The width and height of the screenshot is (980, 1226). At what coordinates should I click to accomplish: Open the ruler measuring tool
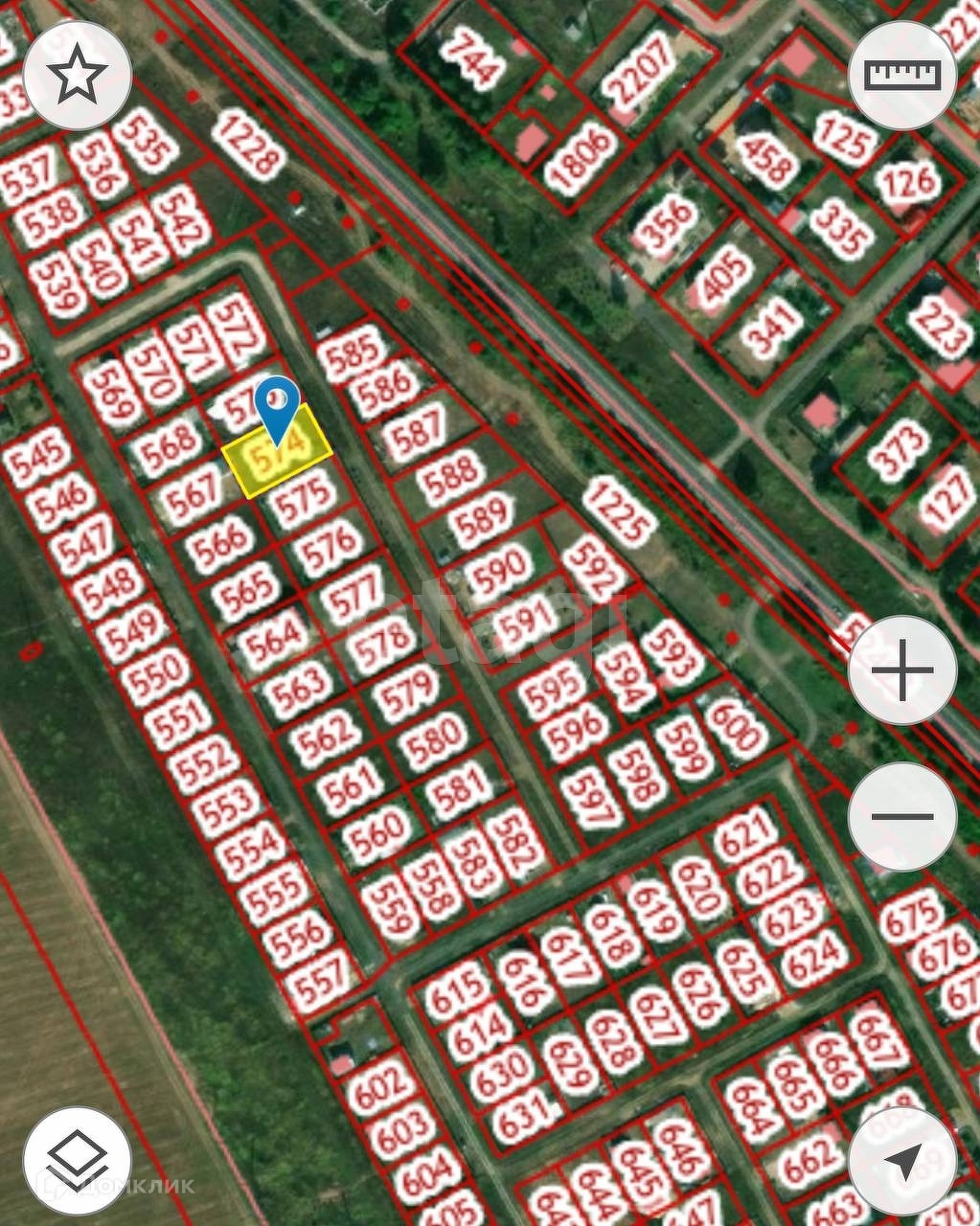pos(901,76)
